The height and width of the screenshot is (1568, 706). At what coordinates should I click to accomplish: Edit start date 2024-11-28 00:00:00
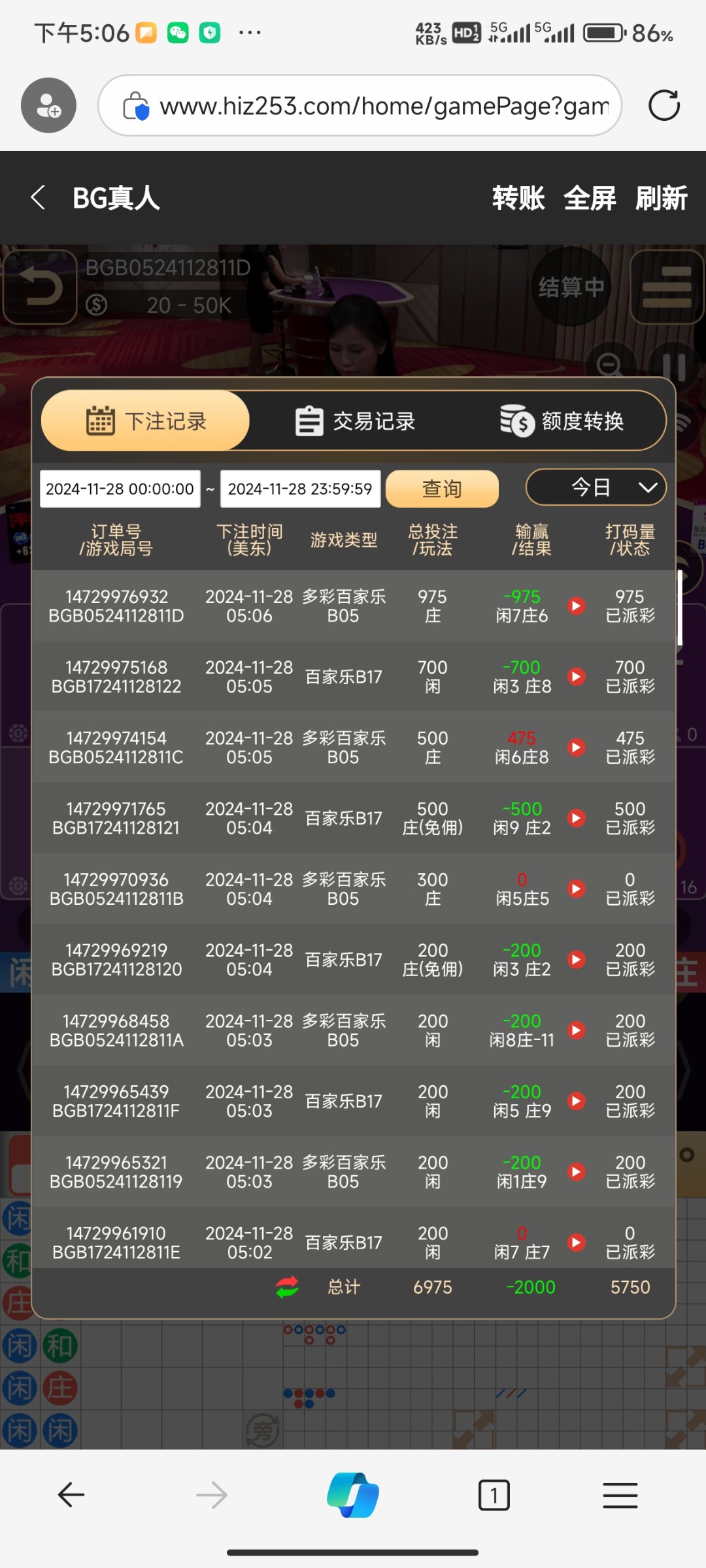pyautogui.click(x=120, y=489)
